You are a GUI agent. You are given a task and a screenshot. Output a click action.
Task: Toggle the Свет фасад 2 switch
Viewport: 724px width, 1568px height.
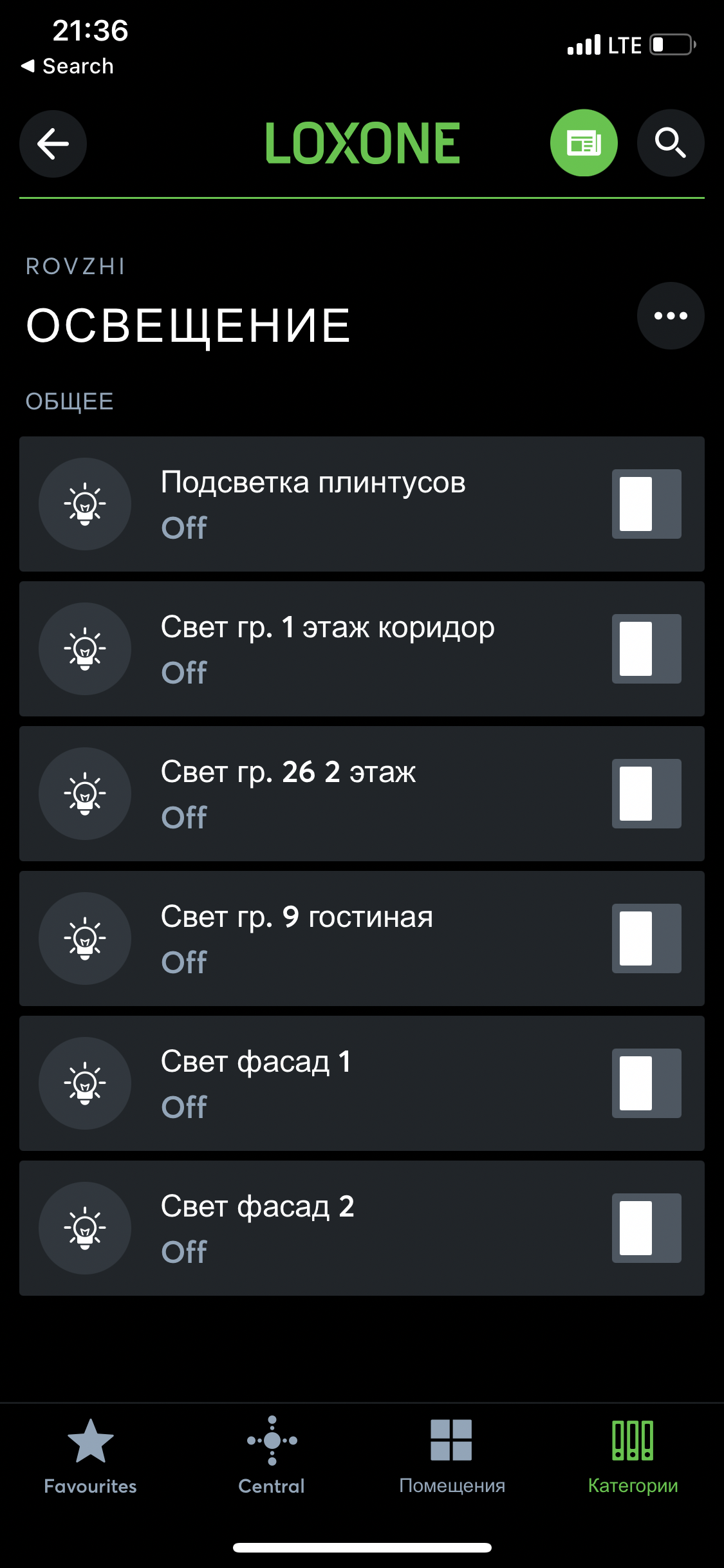coord(646,1228)
